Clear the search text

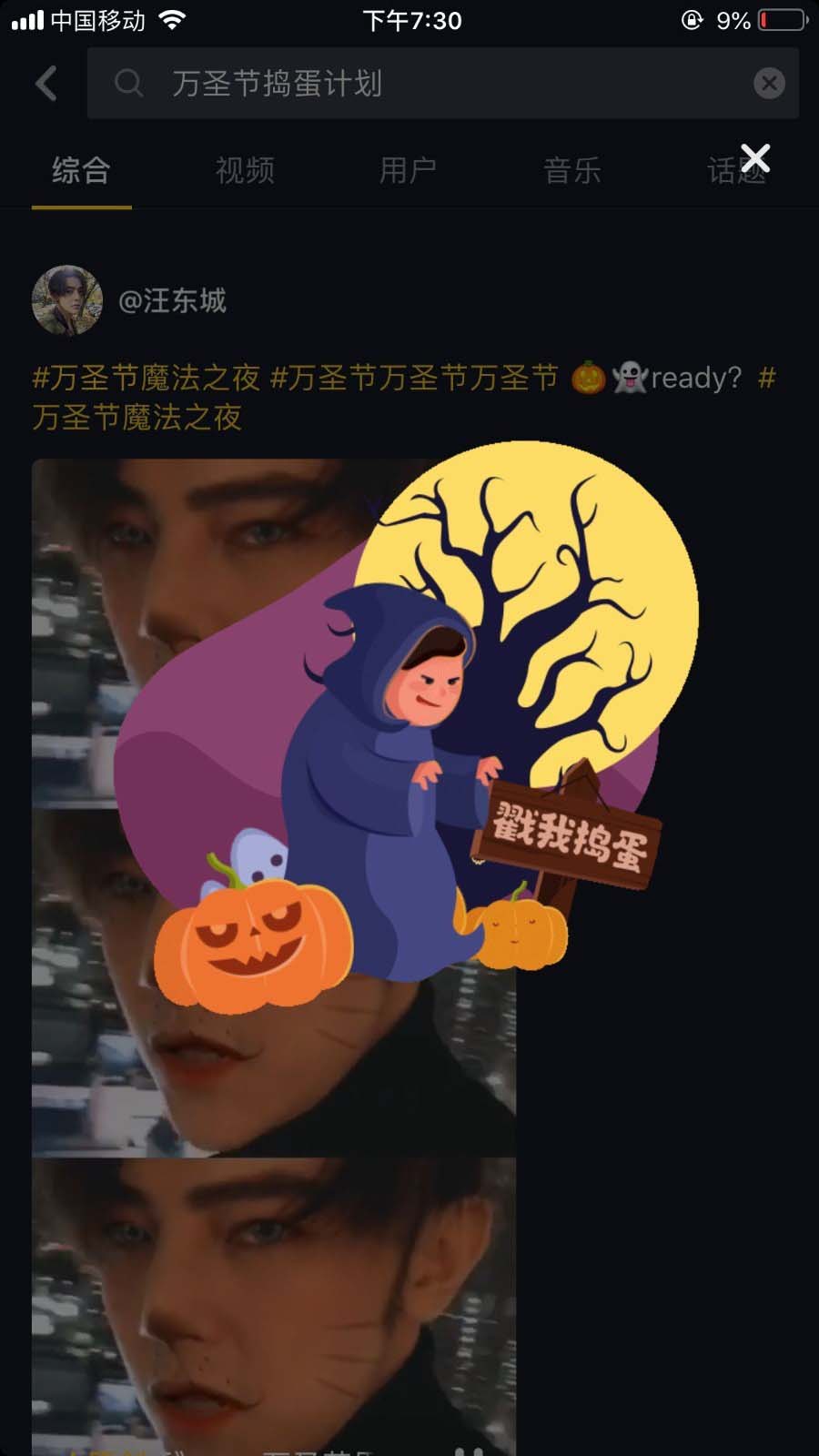[769, 84]
